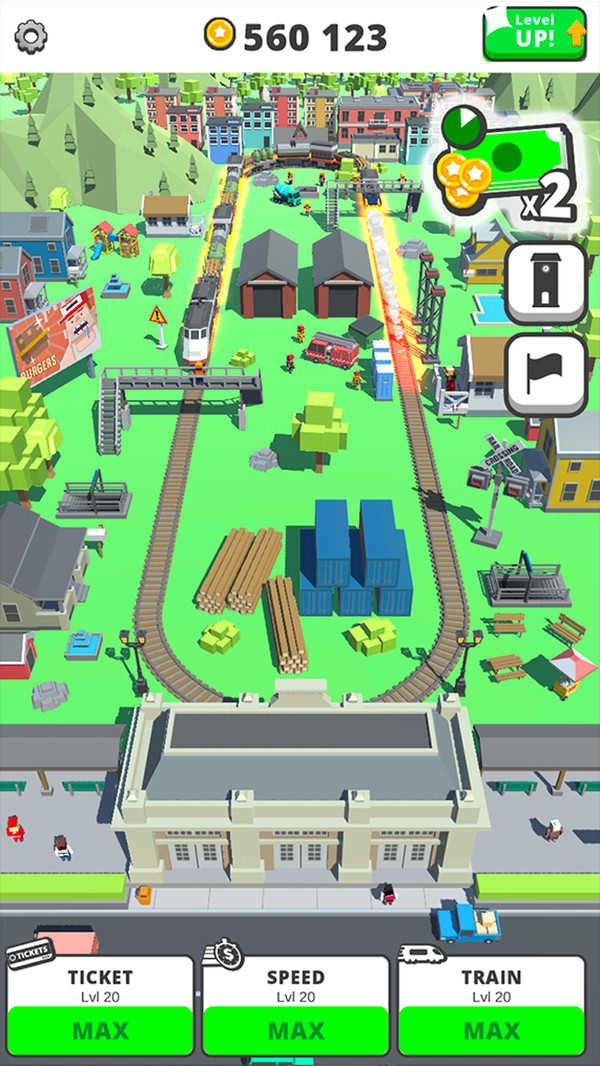Select the Speed upgrade card
Viewport: 600px width, 1066px height.
point(296,1004)
